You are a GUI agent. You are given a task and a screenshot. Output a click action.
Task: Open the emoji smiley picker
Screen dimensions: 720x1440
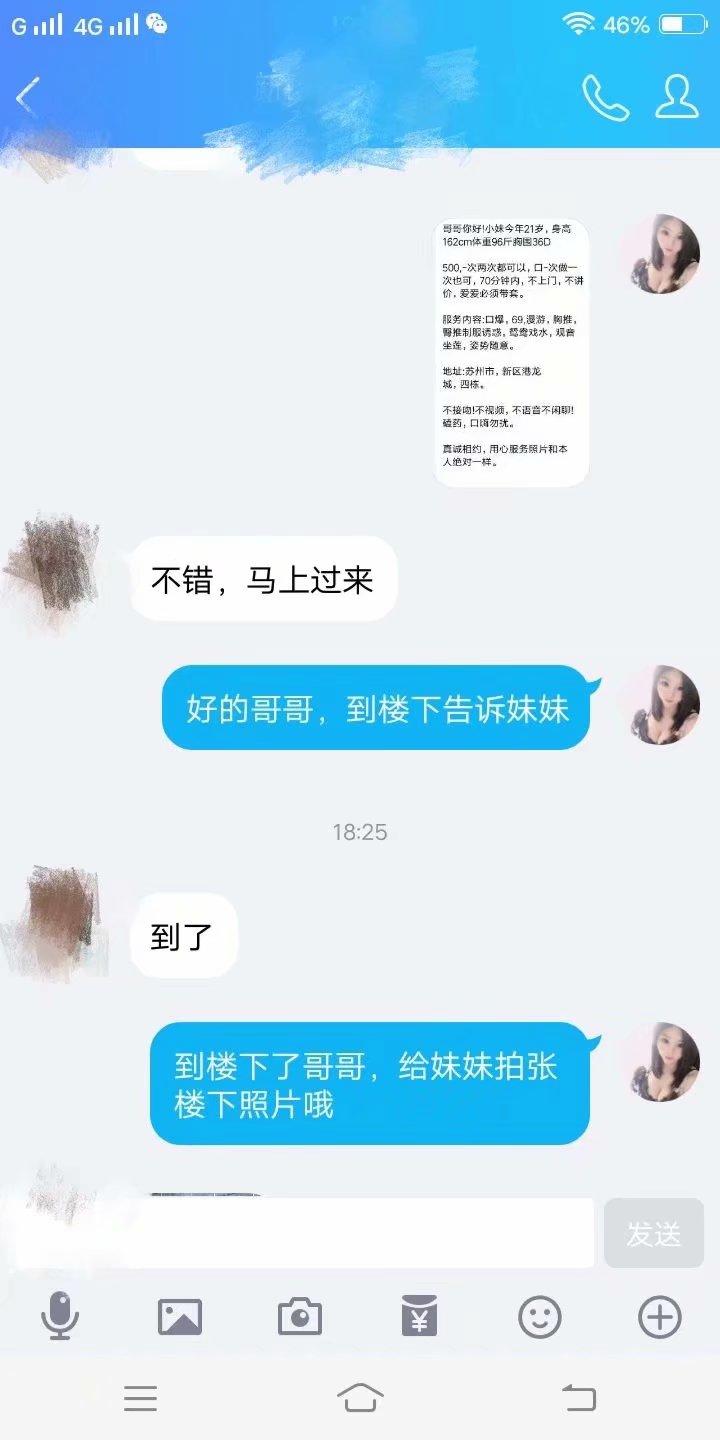click(x=540, y=1318)
